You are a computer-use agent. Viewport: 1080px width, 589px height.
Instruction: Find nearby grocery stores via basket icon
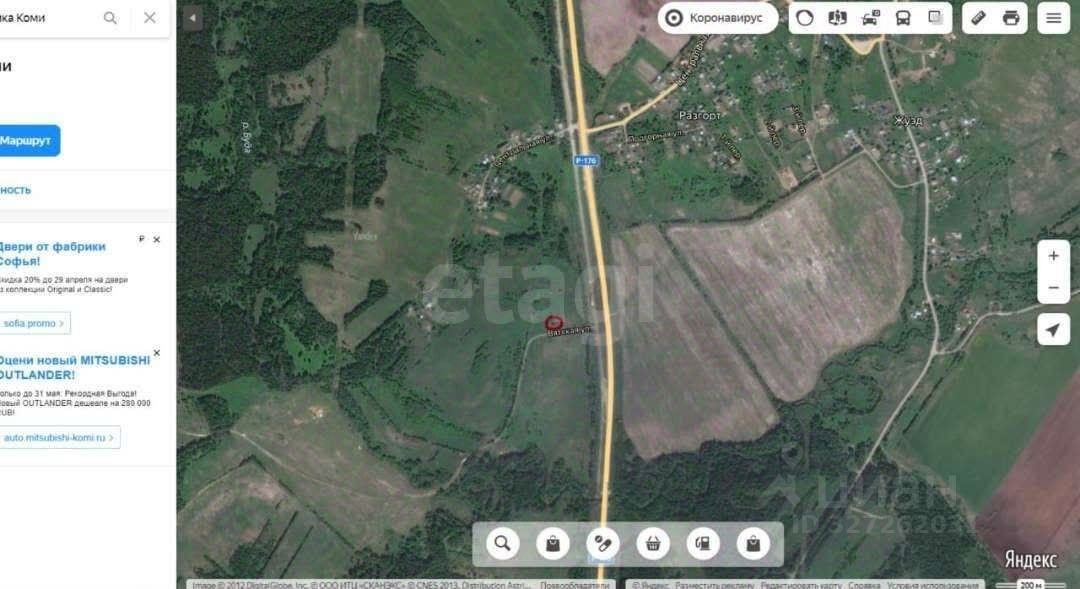(x=653, y=544)
